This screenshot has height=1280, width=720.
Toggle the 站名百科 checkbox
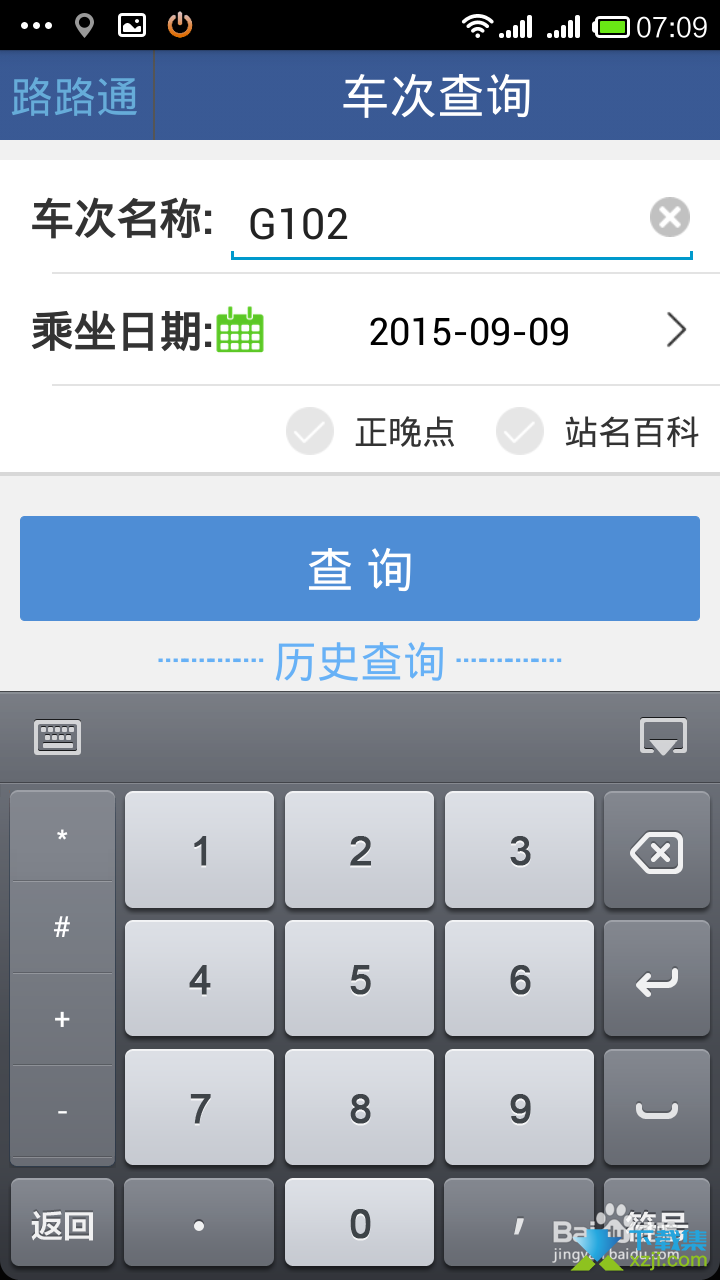[520, 432]
